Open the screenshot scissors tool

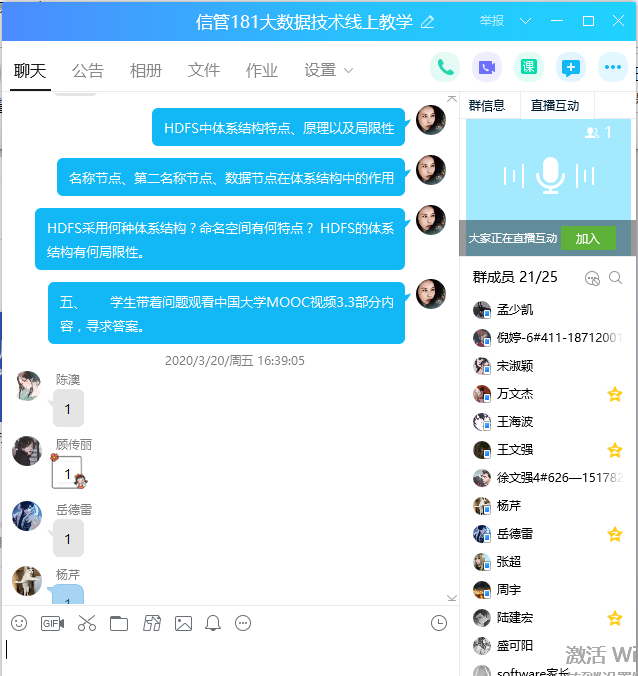click(x=87, y=623)
